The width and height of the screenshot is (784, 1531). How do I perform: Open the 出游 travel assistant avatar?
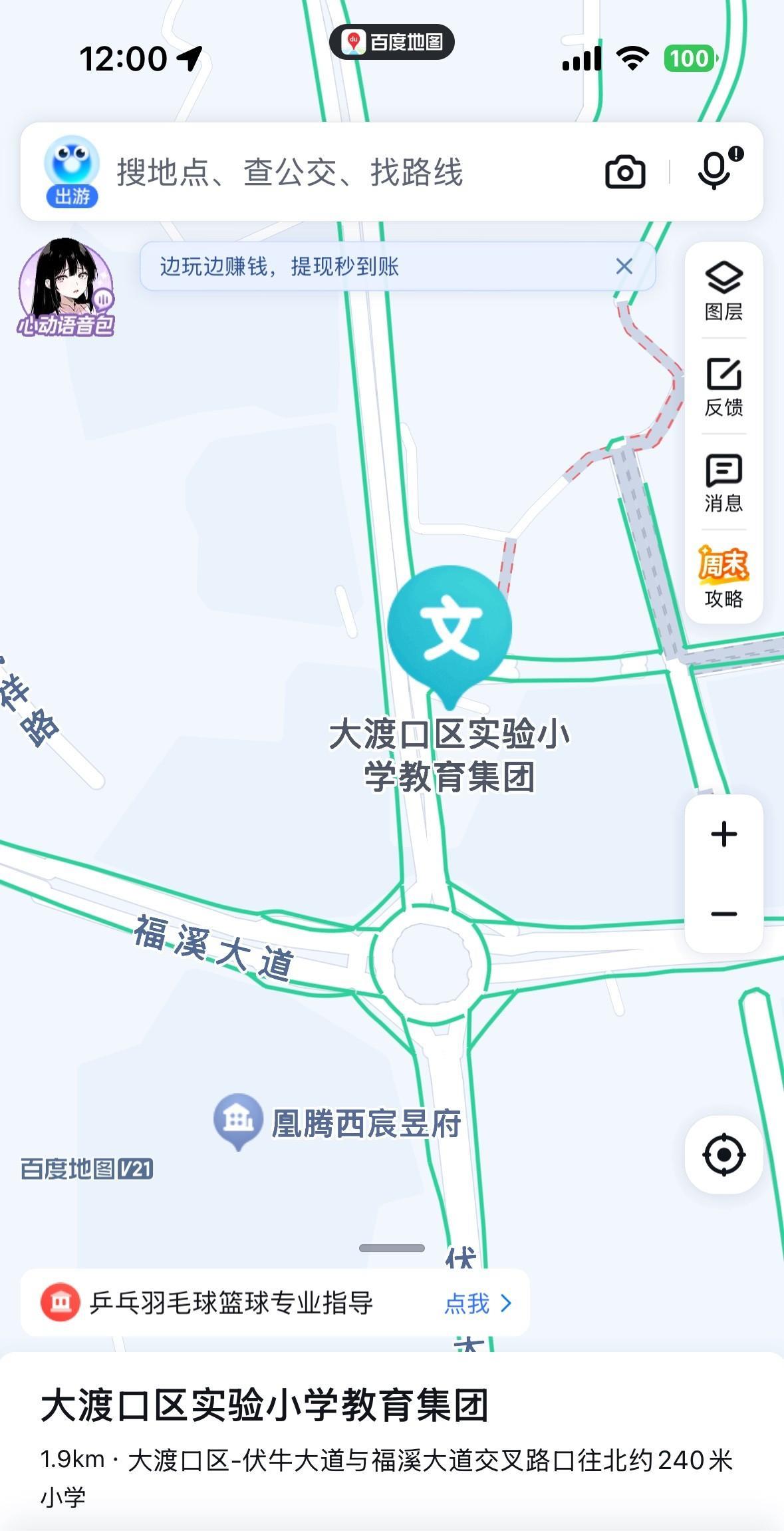(x=72, y=172)
